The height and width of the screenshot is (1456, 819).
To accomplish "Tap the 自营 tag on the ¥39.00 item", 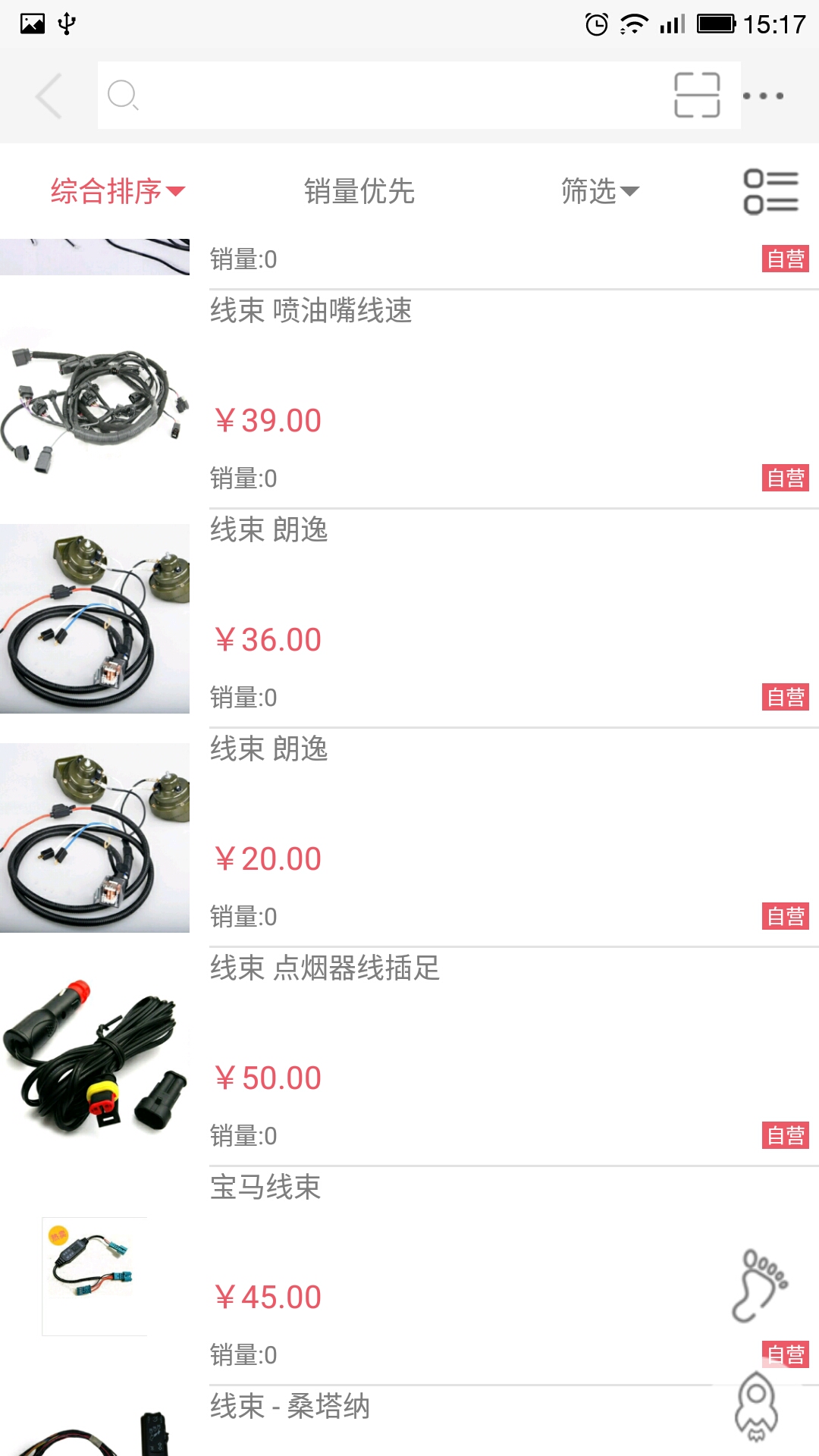I will tap(785, 479).
